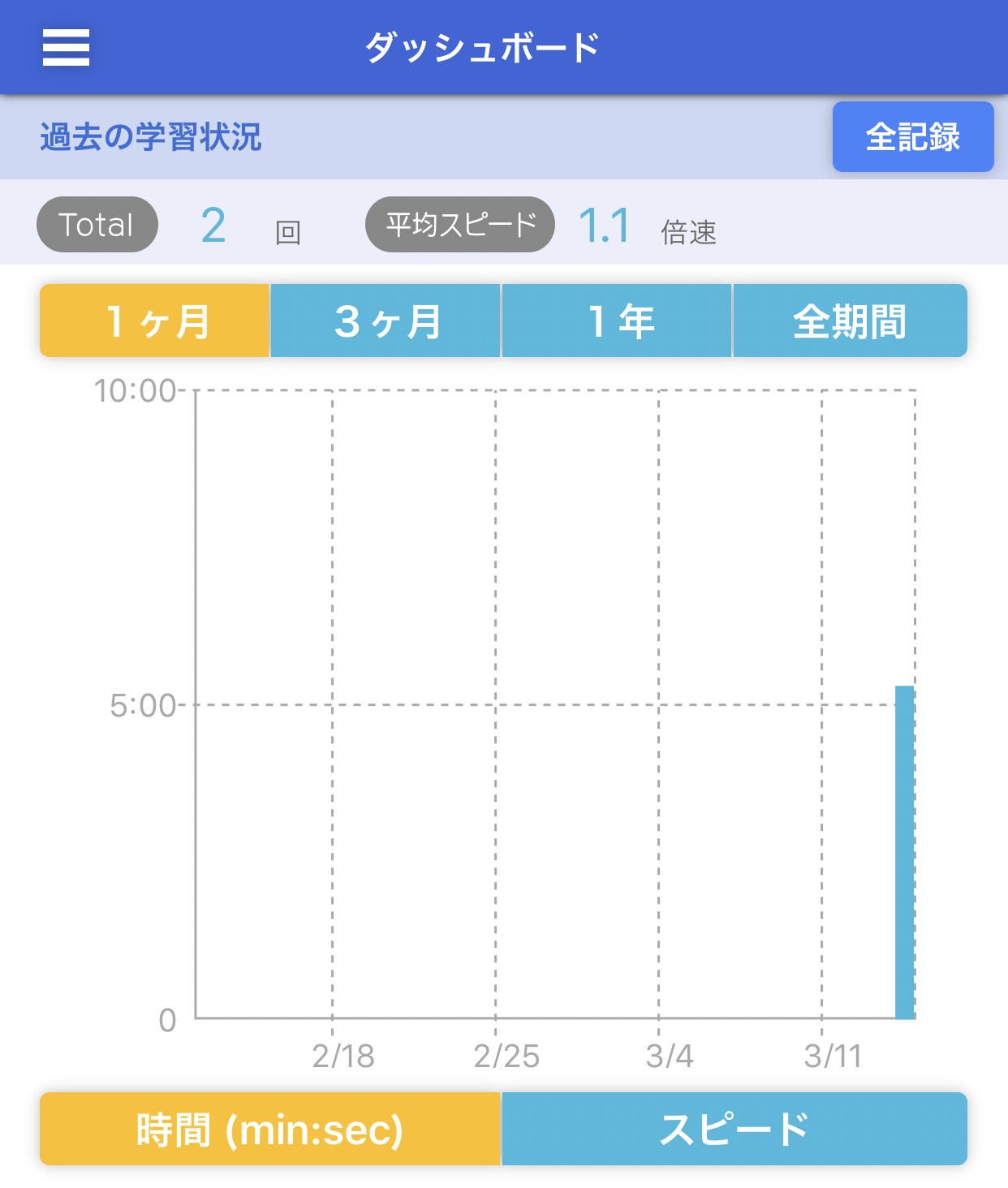The width and height of the screenshot is (1008, 1188).
Task: Click the Total badge icon
Action: click(97, 225)
